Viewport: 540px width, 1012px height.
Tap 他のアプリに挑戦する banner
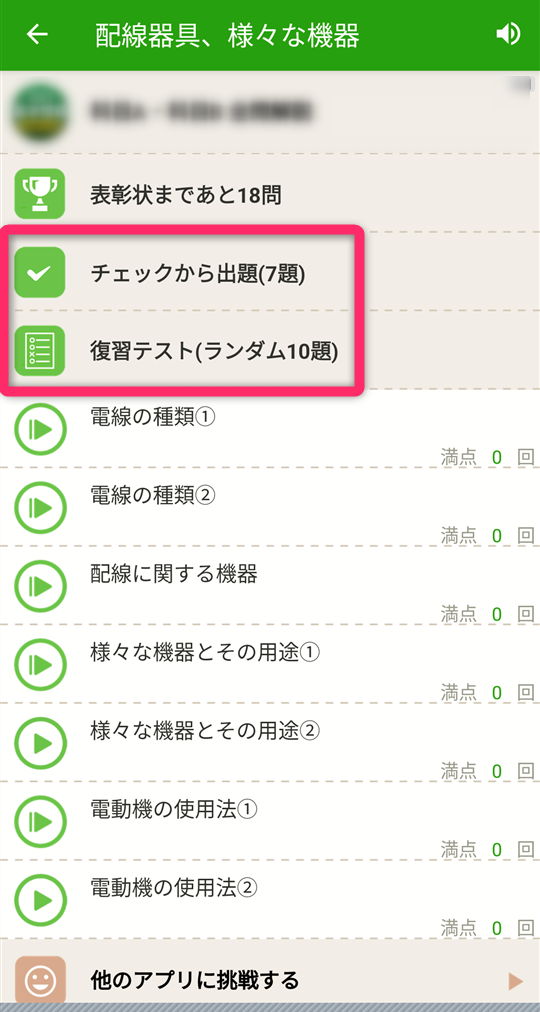coord(270,981)
